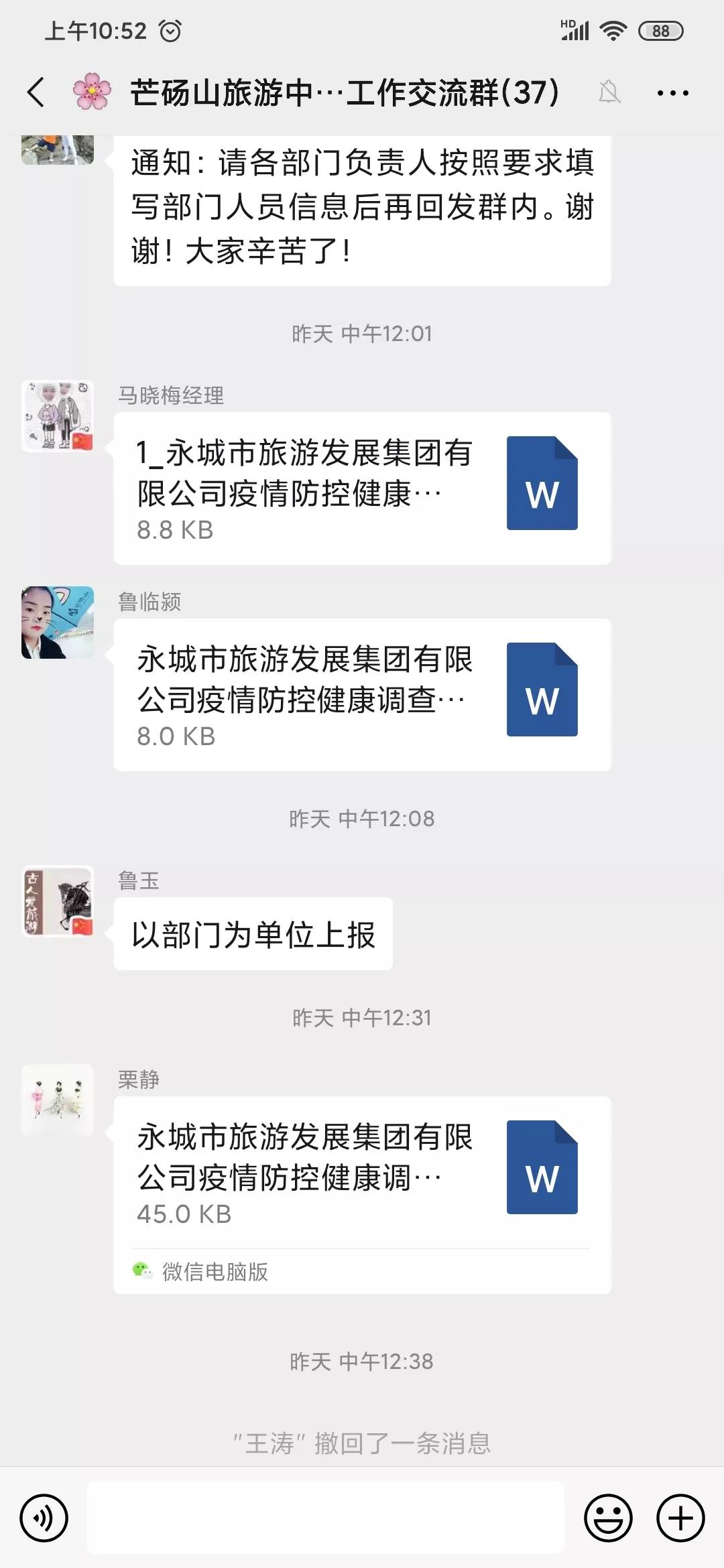The image size is (724, 1568).
Task: Open 鲁临颍's 8.0 KB Word document
Action: click(x=362, y=695)
